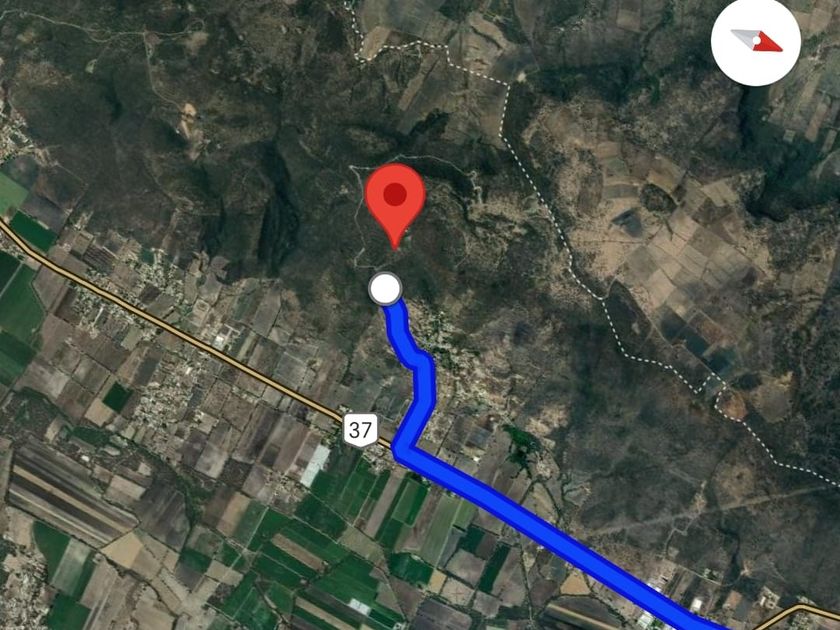Screen dimensions: 840x630
Task: Select the red destination pin
Action: pos(396,198)
